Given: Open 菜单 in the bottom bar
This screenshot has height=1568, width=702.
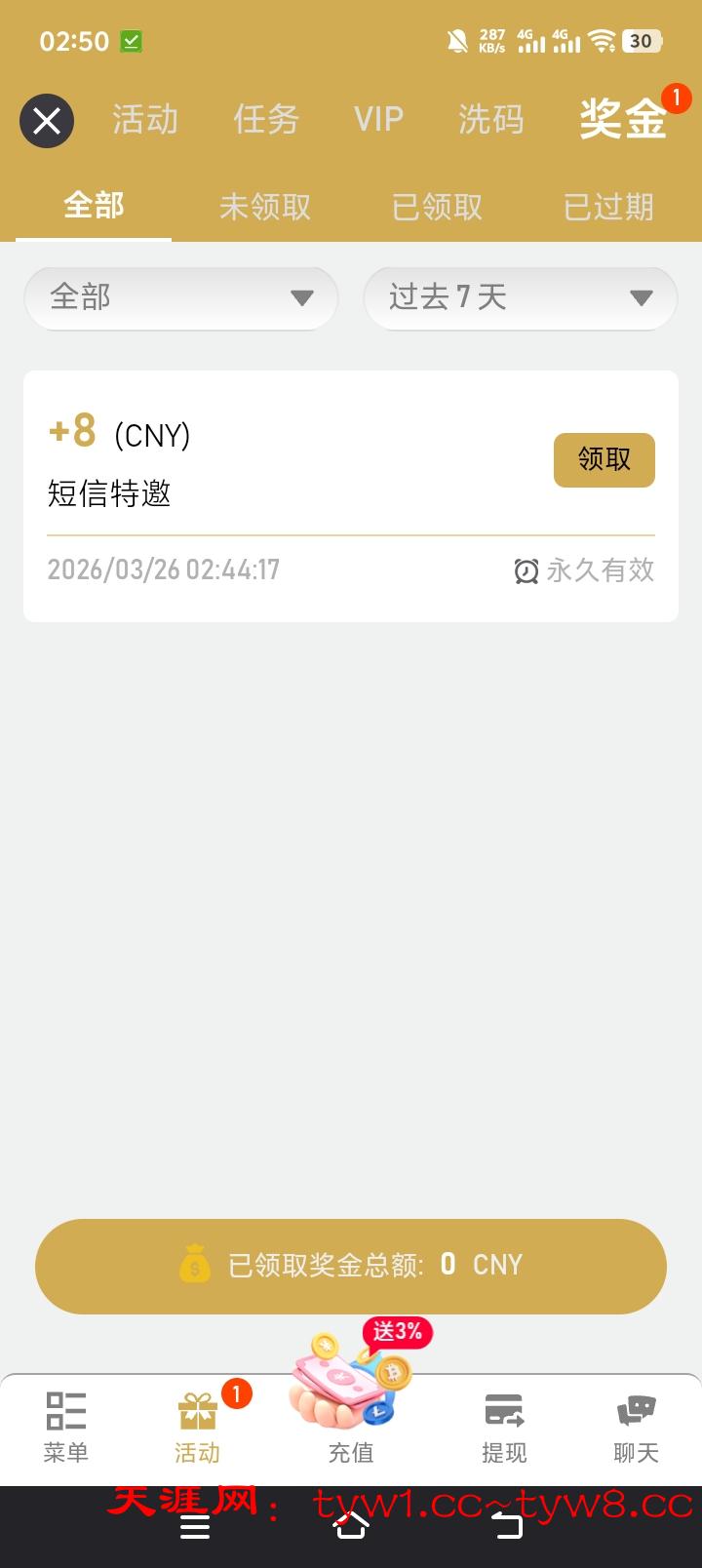Looking at the screenshot, I should point(66,1427).
